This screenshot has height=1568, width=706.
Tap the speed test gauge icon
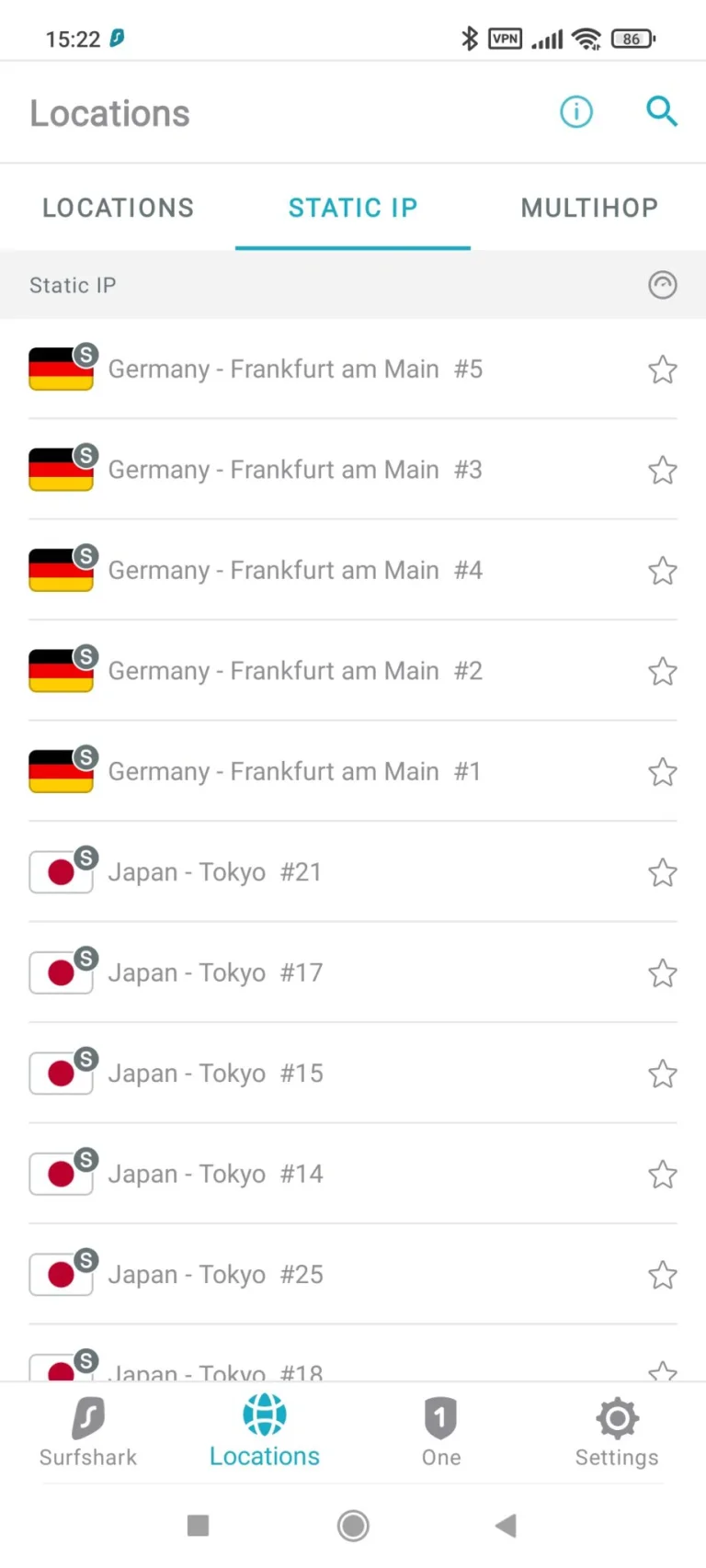point(662,285)
